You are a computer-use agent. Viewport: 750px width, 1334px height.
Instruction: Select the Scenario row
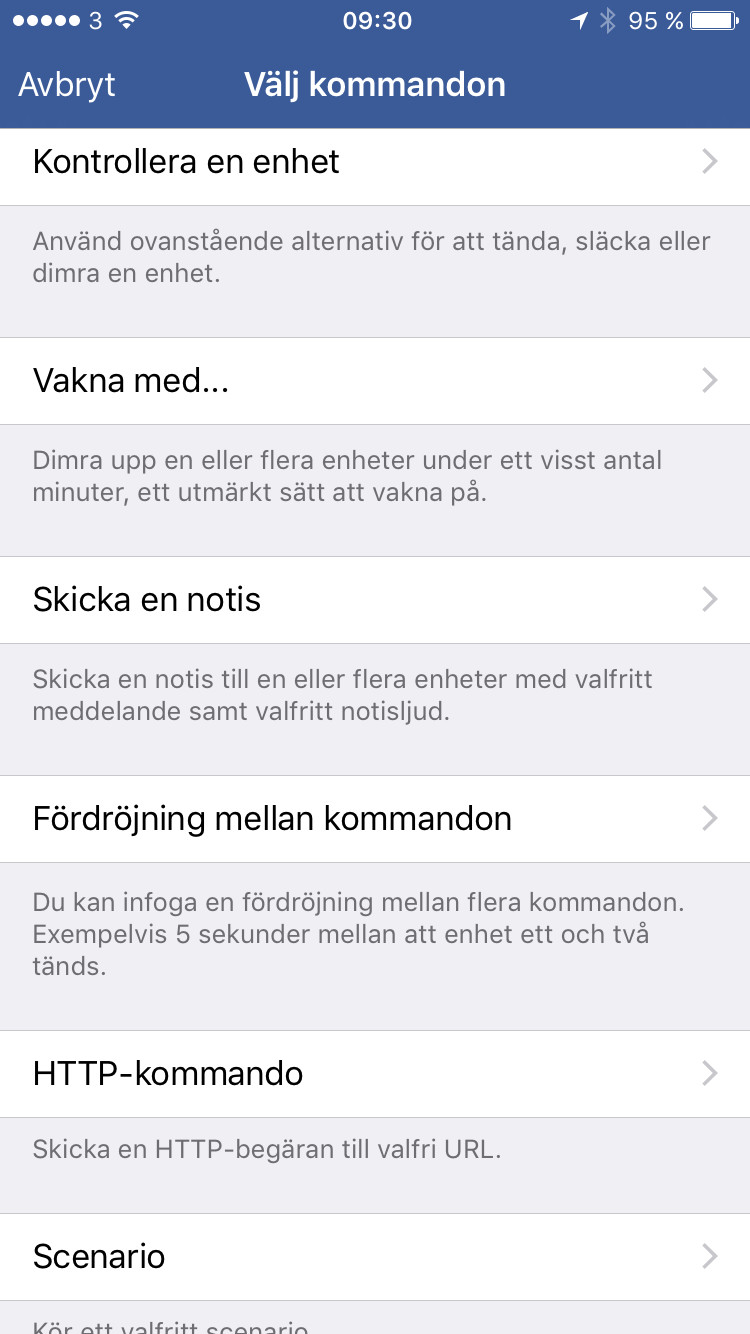tap(375, 1257)
